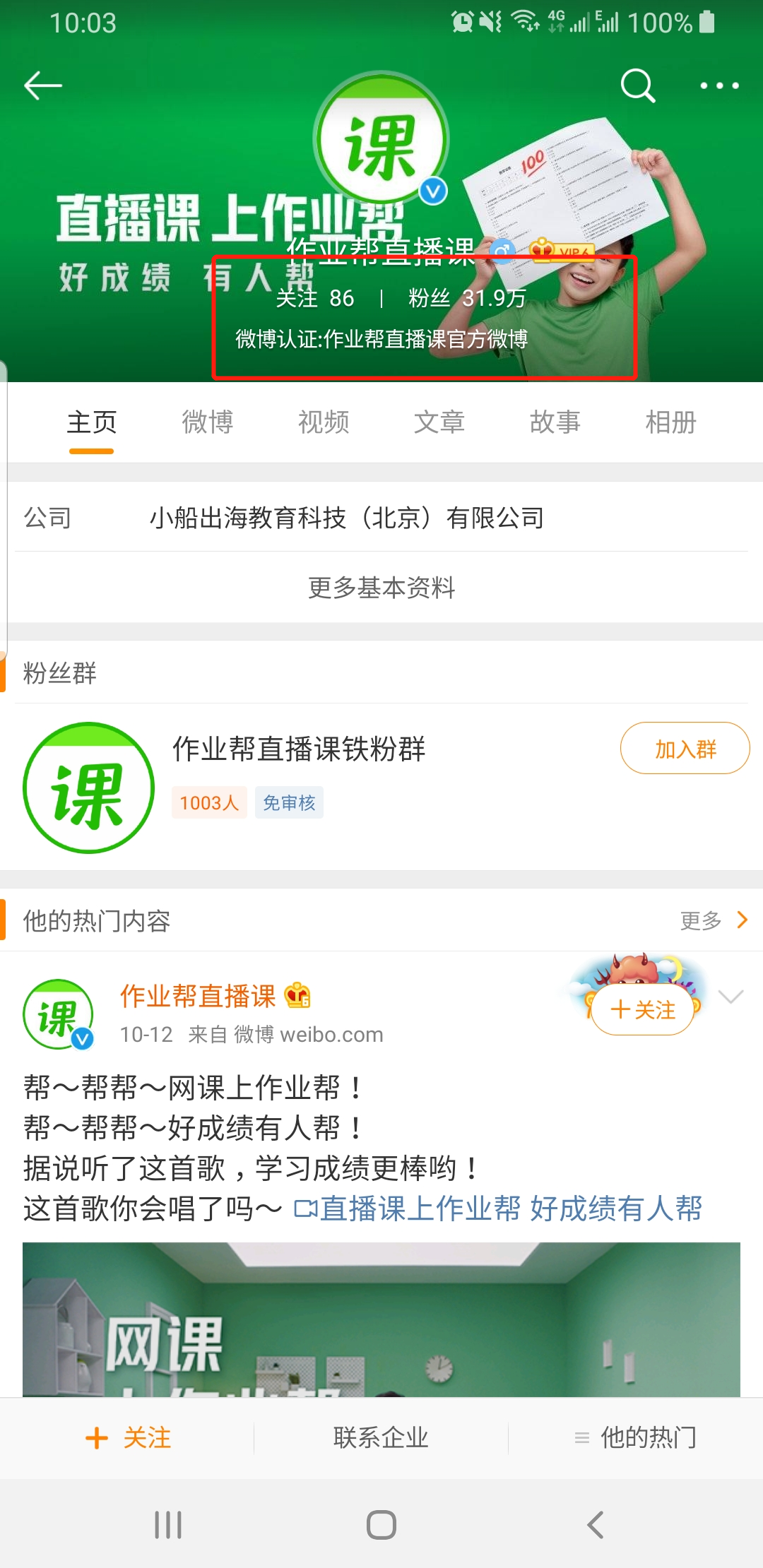Go back using the top-left arrow
This screenshot has width=763, height=1568.
(x=43, y=85)
